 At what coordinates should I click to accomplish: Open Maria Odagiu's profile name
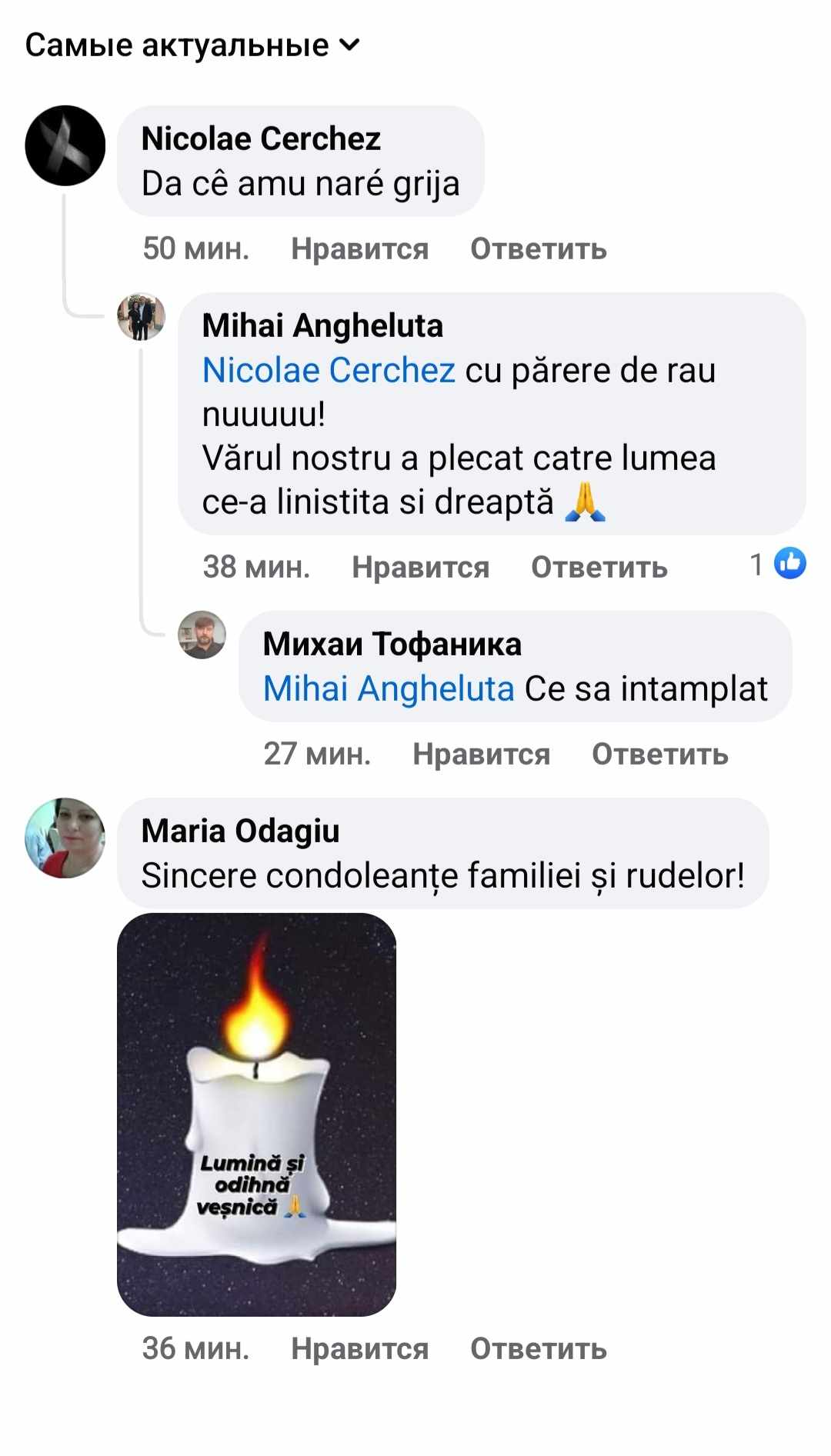(240, 831)
